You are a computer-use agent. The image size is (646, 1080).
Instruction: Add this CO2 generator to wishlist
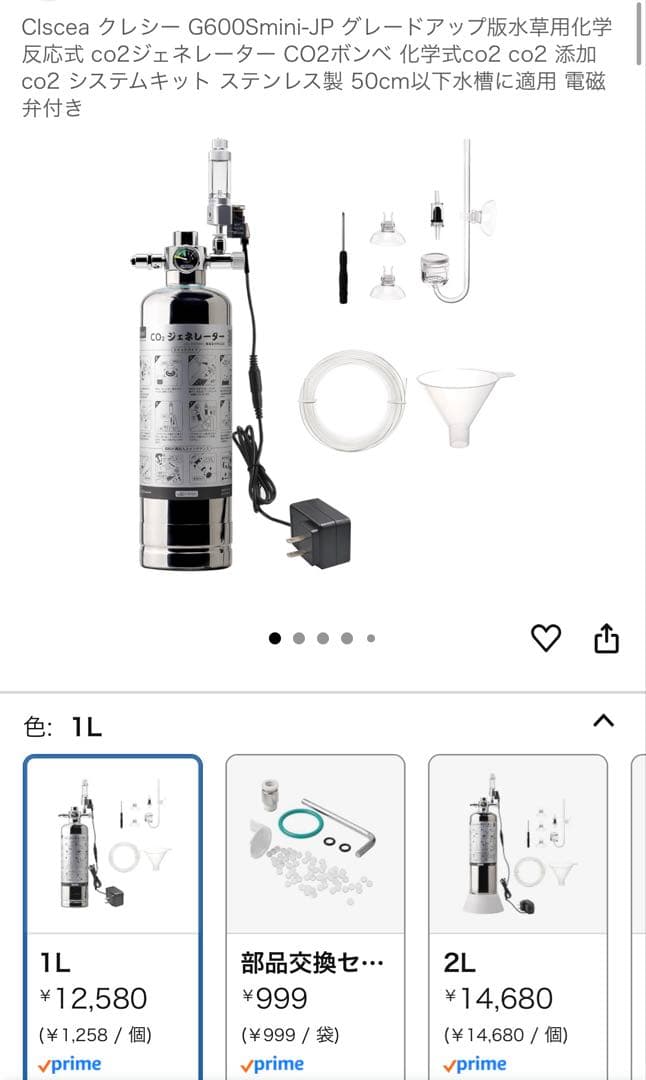click(x=545, y=638)
